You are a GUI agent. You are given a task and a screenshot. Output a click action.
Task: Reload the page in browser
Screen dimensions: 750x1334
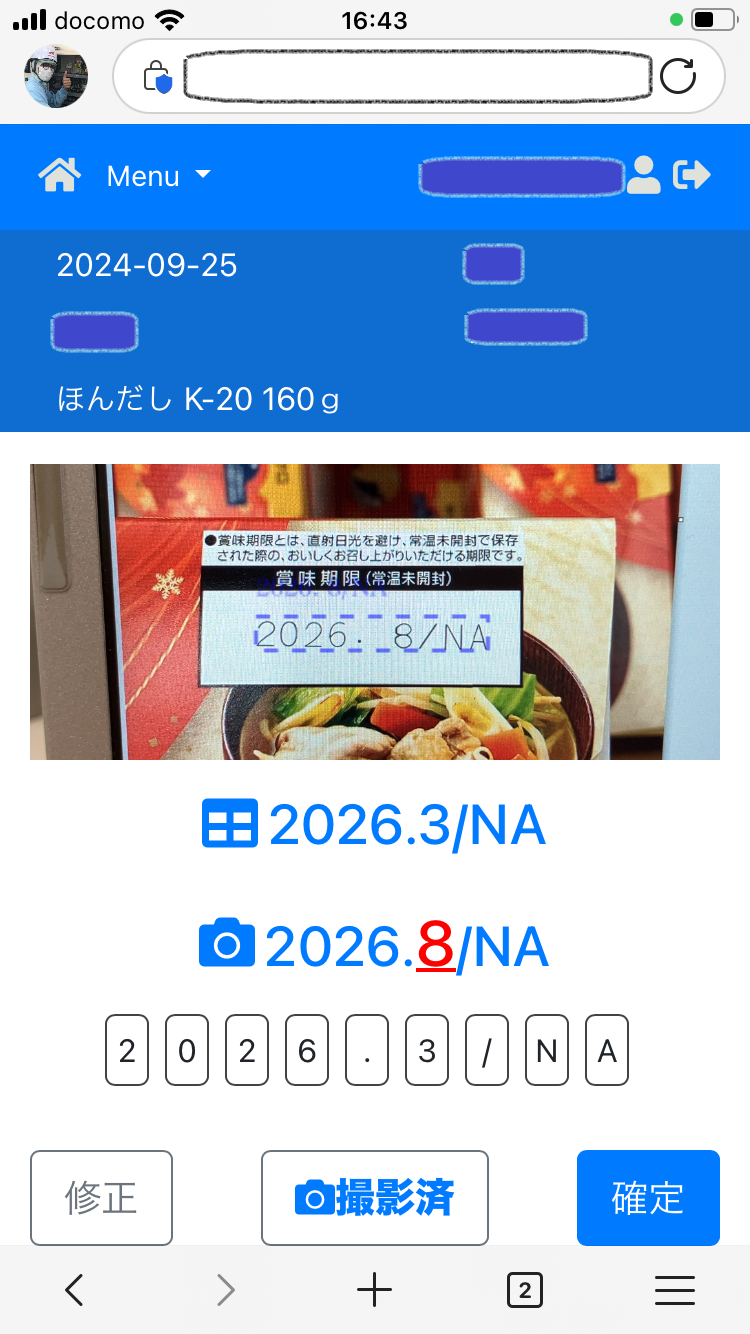tap(678, 76)
